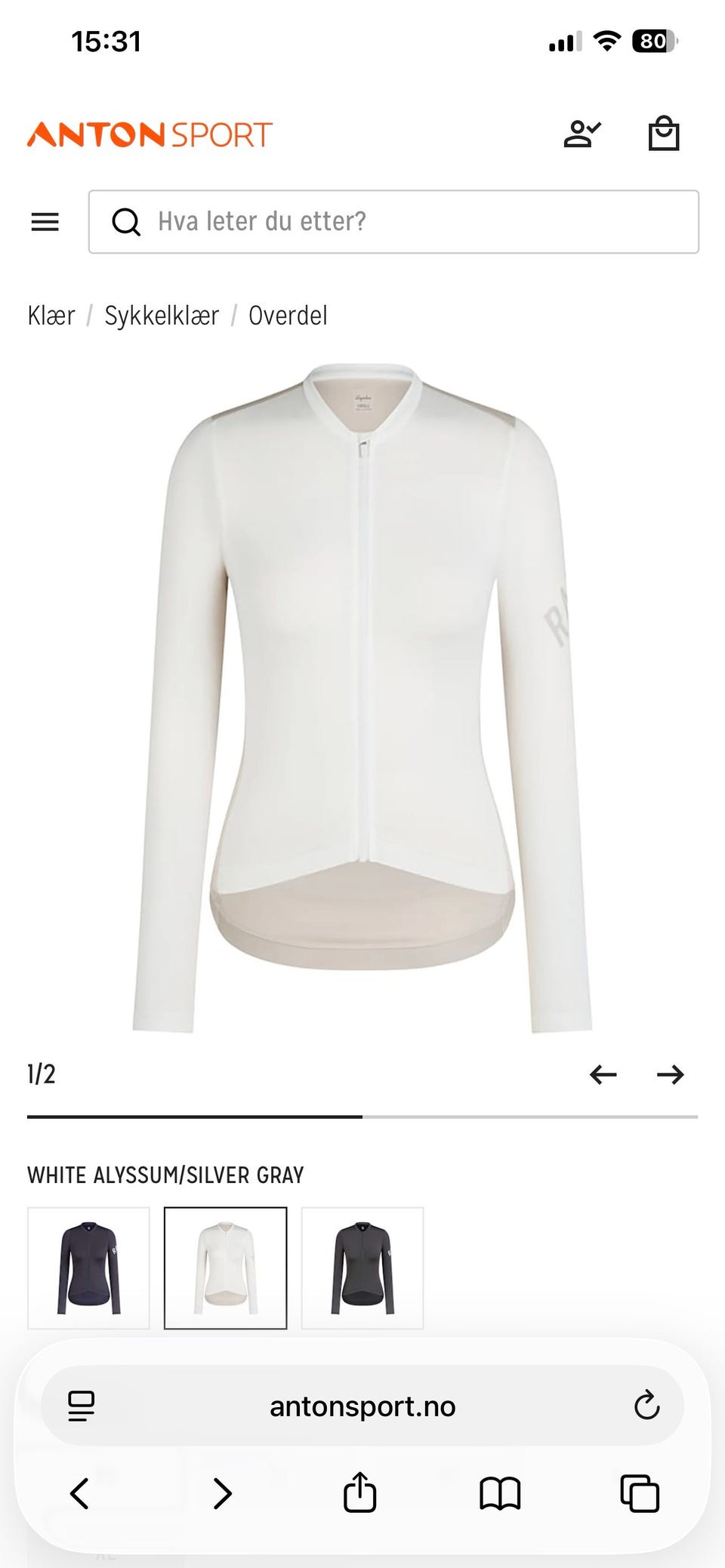This screenshot has width=725, height=1568.
Task: Reload the antonsport.no page
Action: pyautogui.click(x=646, y=1406)
